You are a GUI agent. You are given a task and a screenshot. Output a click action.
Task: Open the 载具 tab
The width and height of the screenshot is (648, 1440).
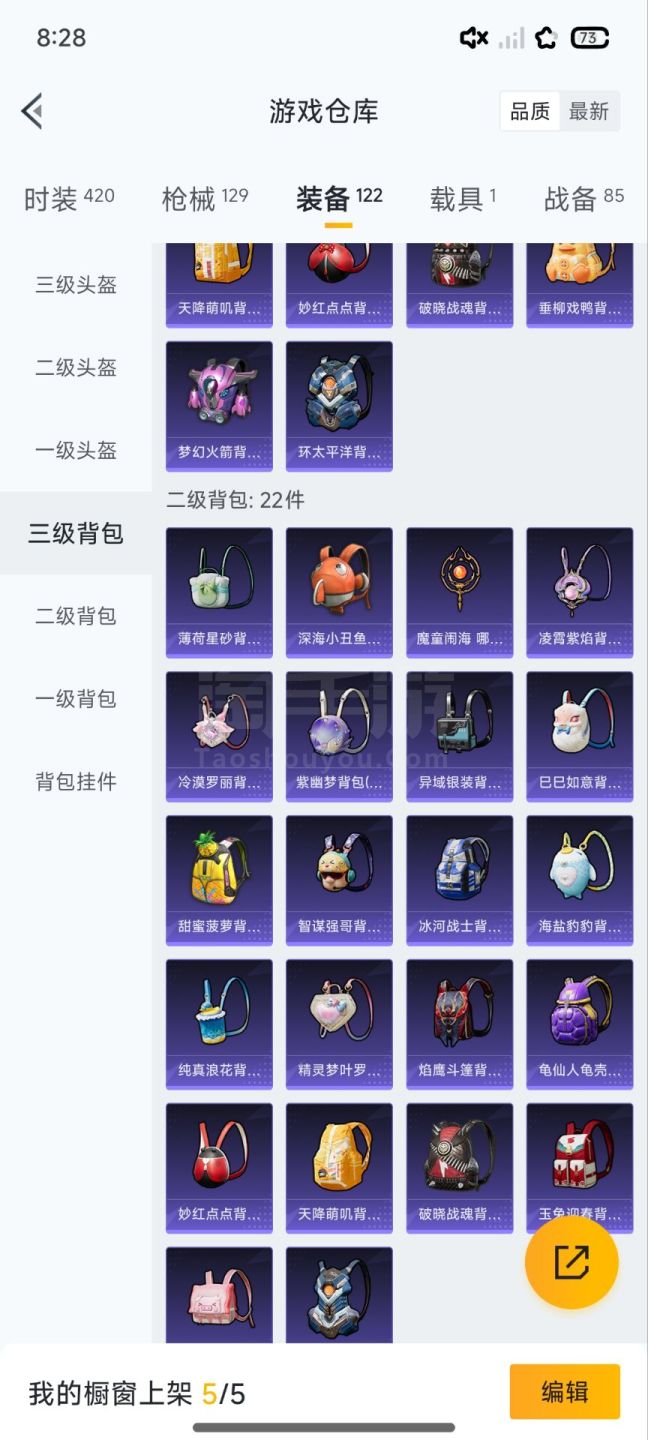click(463, 198)
